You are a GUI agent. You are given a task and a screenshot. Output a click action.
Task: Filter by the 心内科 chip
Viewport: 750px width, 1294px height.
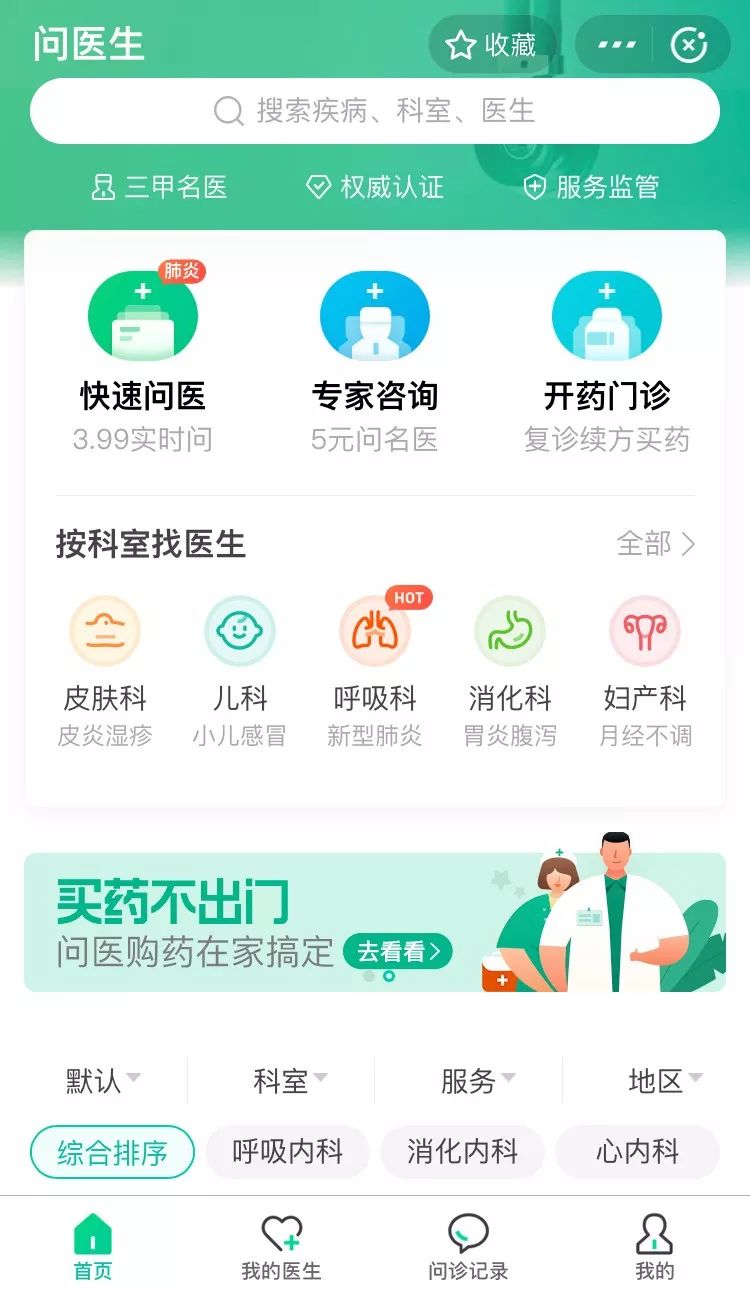point(637,1152)
